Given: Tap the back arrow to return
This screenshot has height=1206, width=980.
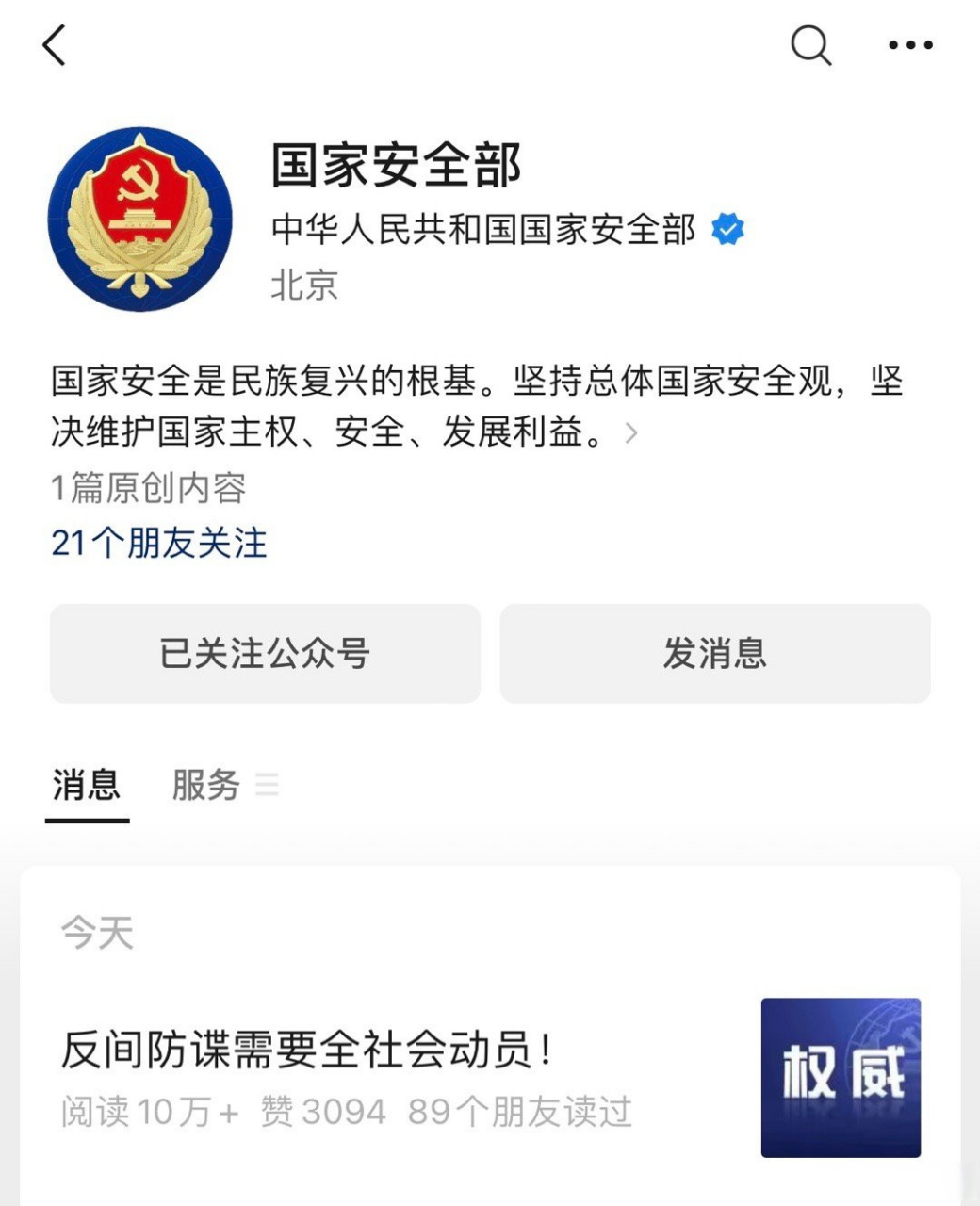Looking at the screenshot, I should [54, 45].
